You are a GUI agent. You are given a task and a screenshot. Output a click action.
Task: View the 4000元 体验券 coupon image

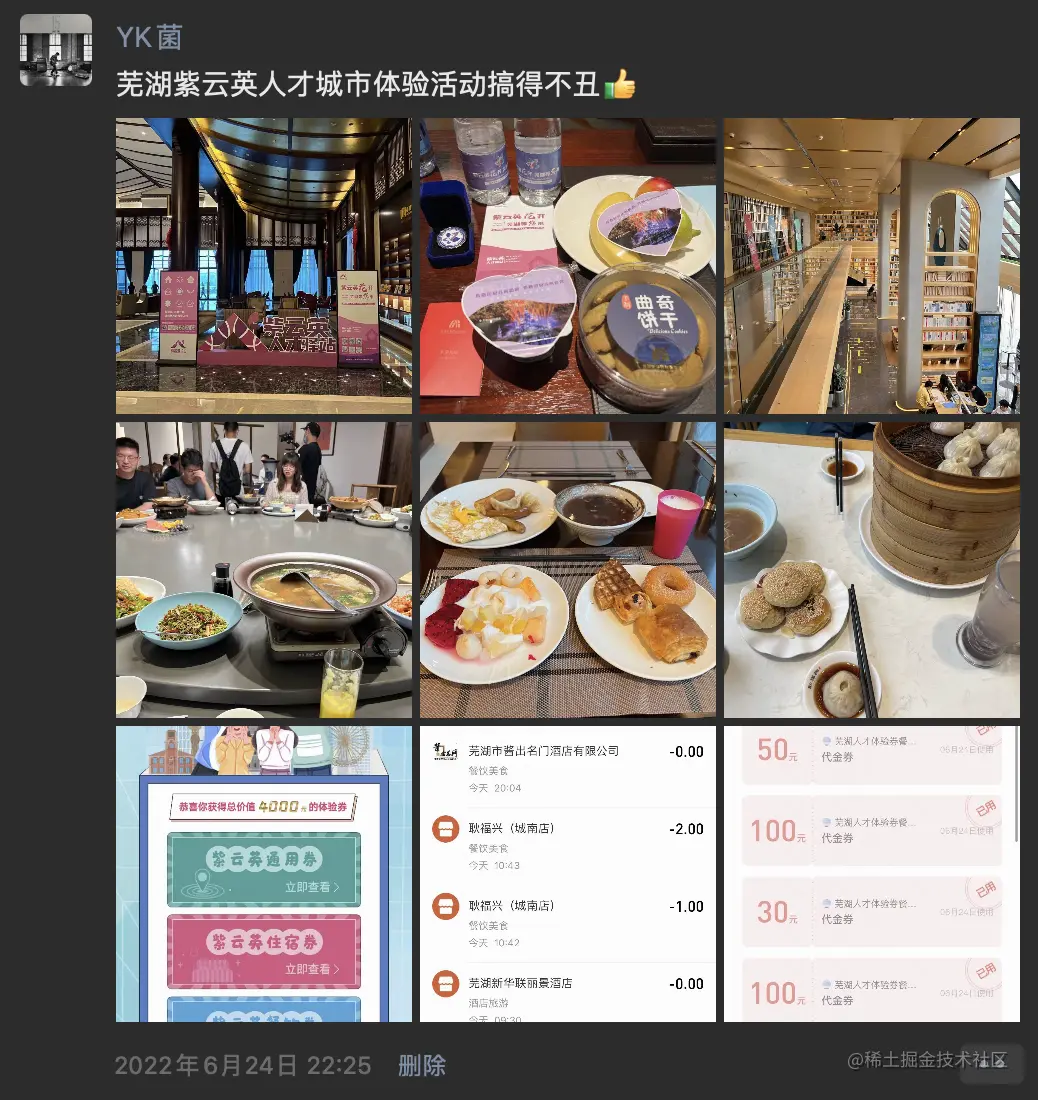[x=264, y=874]
